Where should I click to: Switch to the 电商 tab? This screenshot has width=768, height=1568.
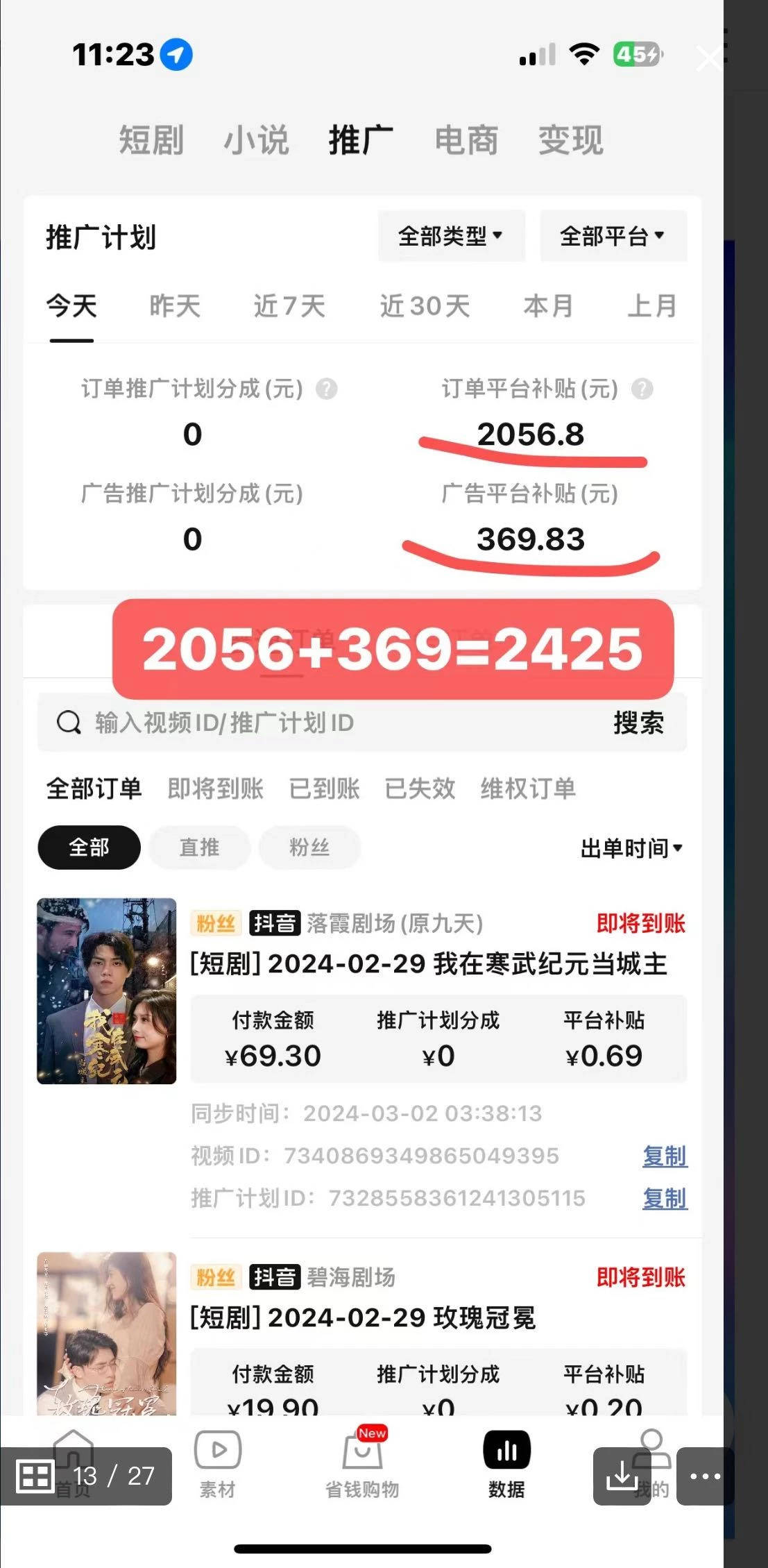coord(466,139)
